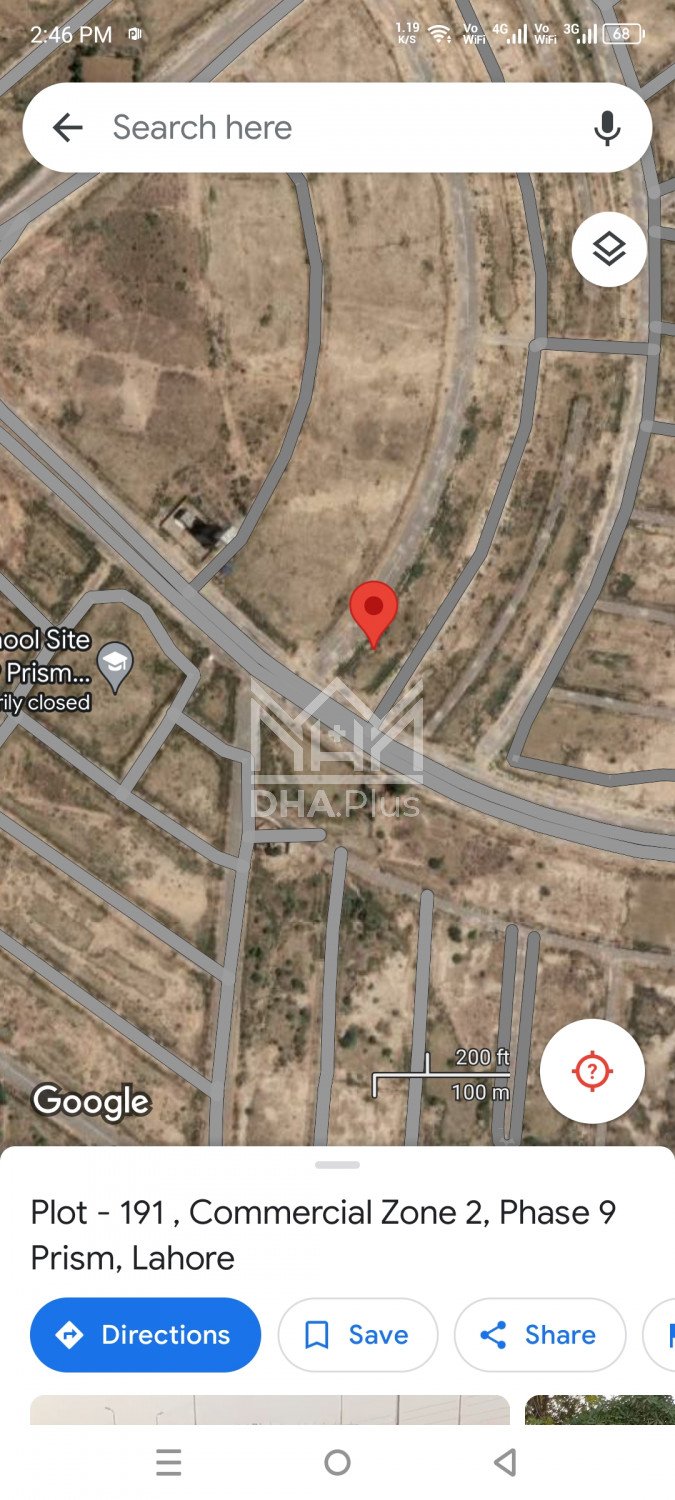The image size is (675, 1500).
Task: Open the school site place marker
Action: pyautogui.click(x=116, y=665)
